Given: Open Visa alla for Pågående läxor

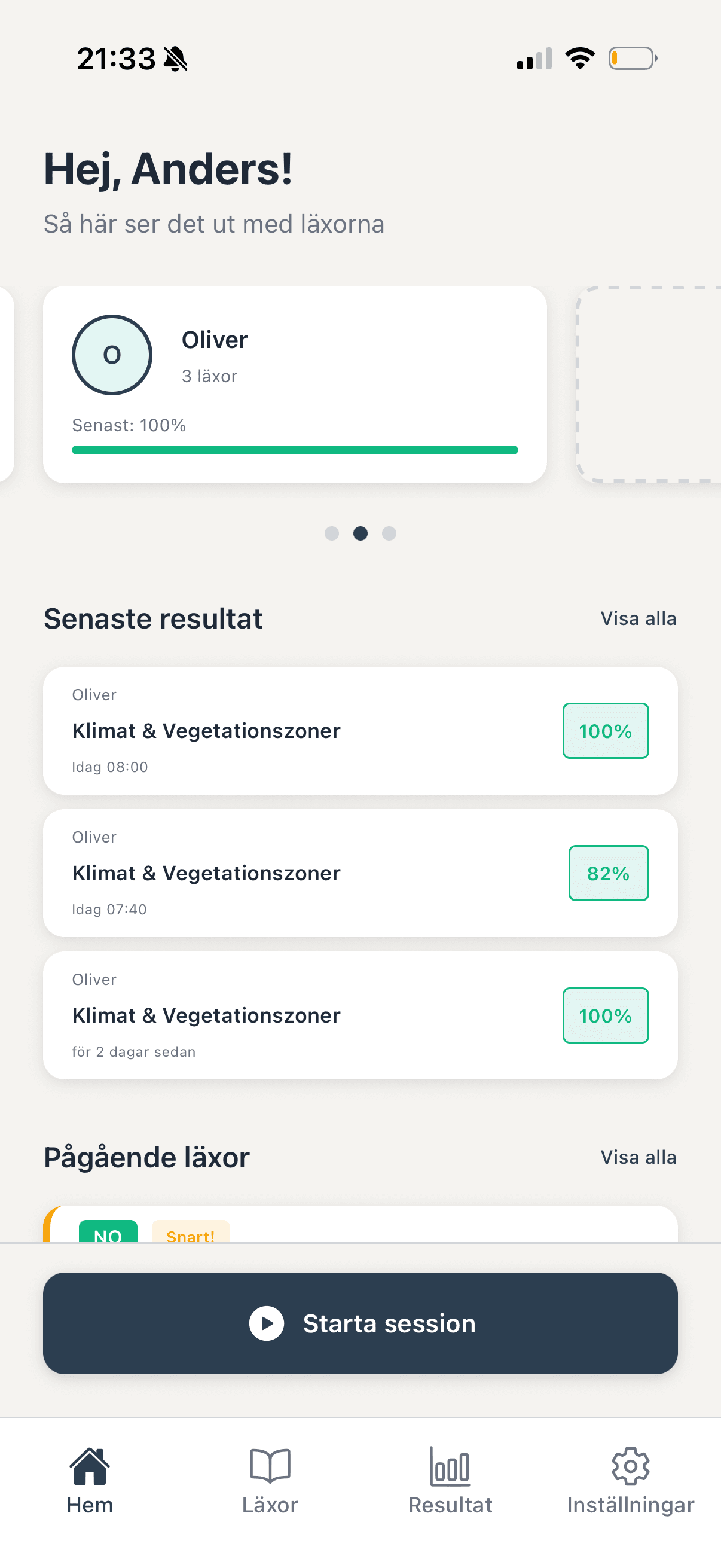Looking at the screenshot, I should coord(638,1157).
